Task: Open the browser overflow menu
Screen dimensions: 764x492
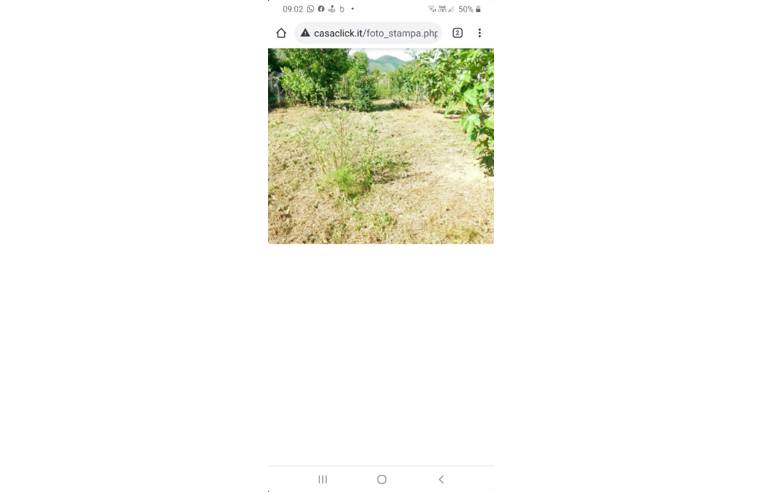Action: click(480, 33)
